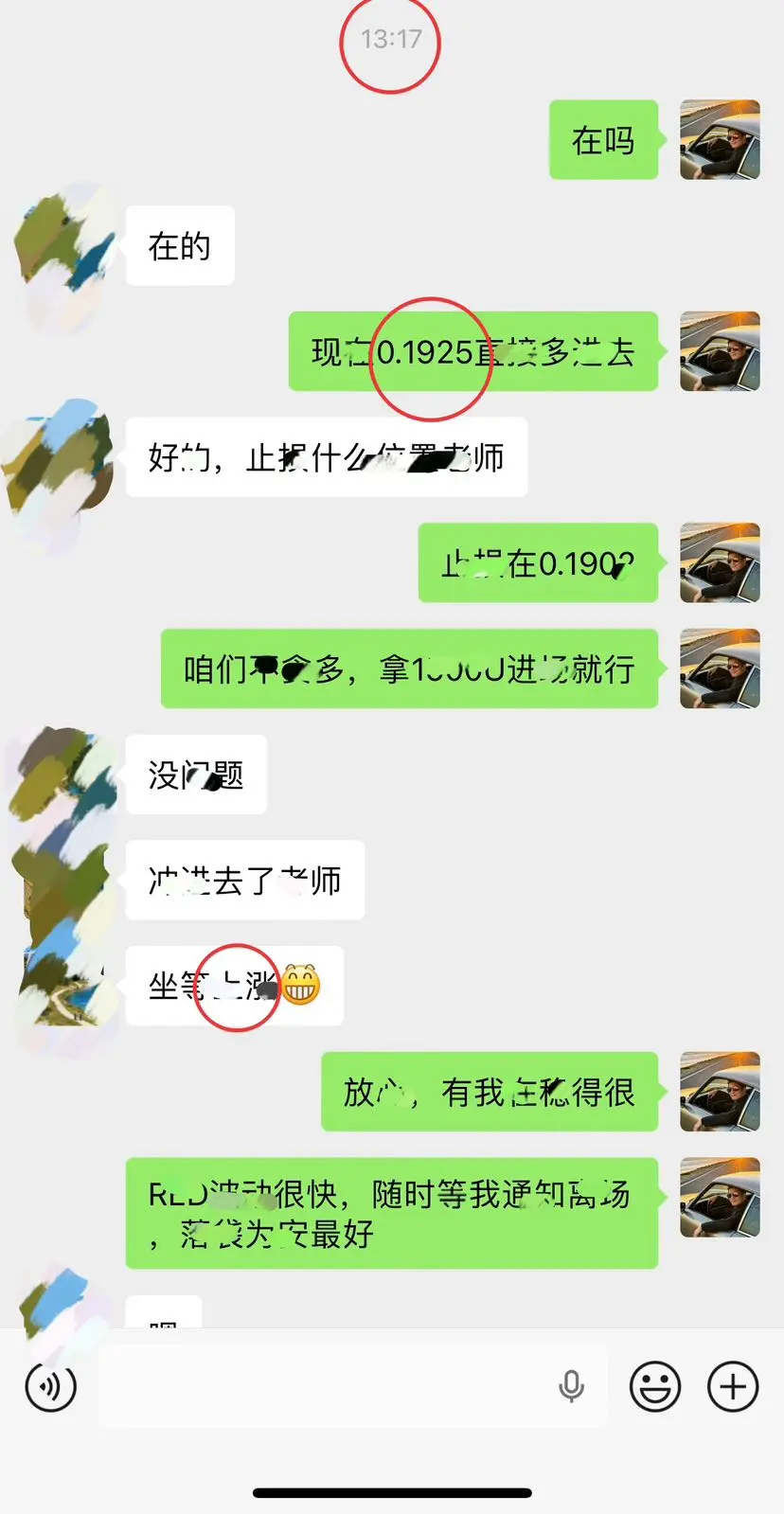
Task: Select the '放心，有我在稳得很' bubble
Action: [490, 1092]
